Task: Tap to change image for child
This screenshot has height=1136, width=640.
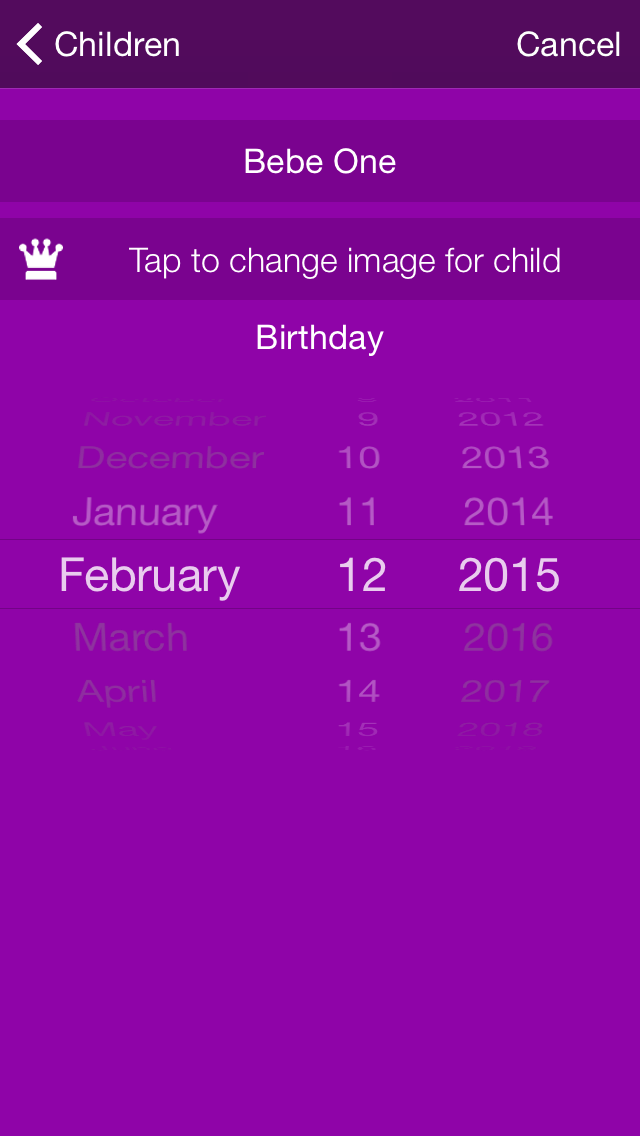Action: tap(320, 259)
